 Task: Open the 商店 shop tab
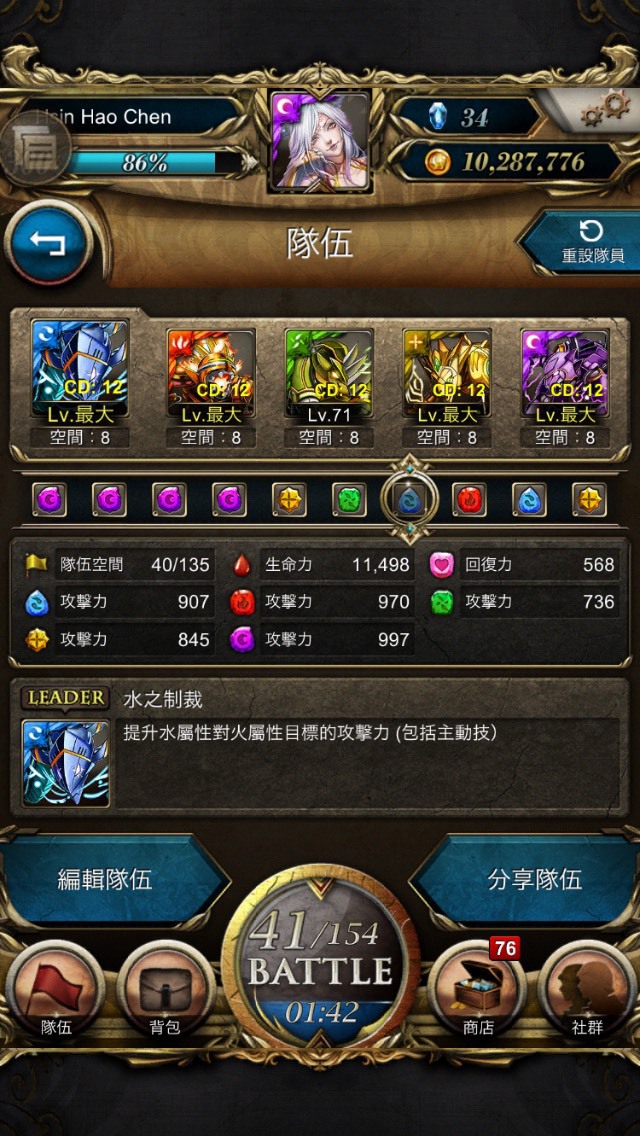(x=477, y=990)
